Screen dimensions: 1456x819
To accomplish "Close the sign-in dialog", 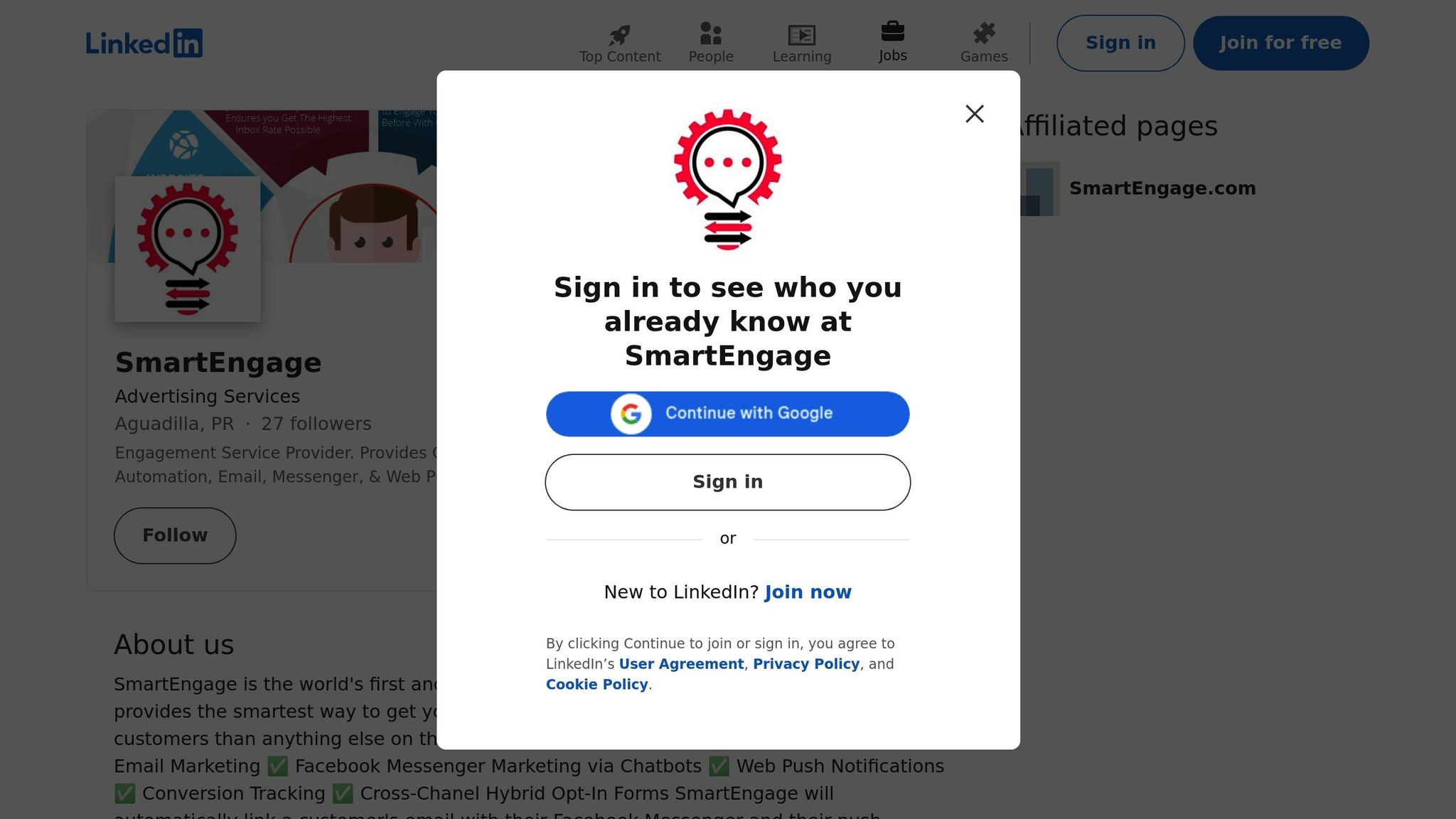I will (974, 114).
